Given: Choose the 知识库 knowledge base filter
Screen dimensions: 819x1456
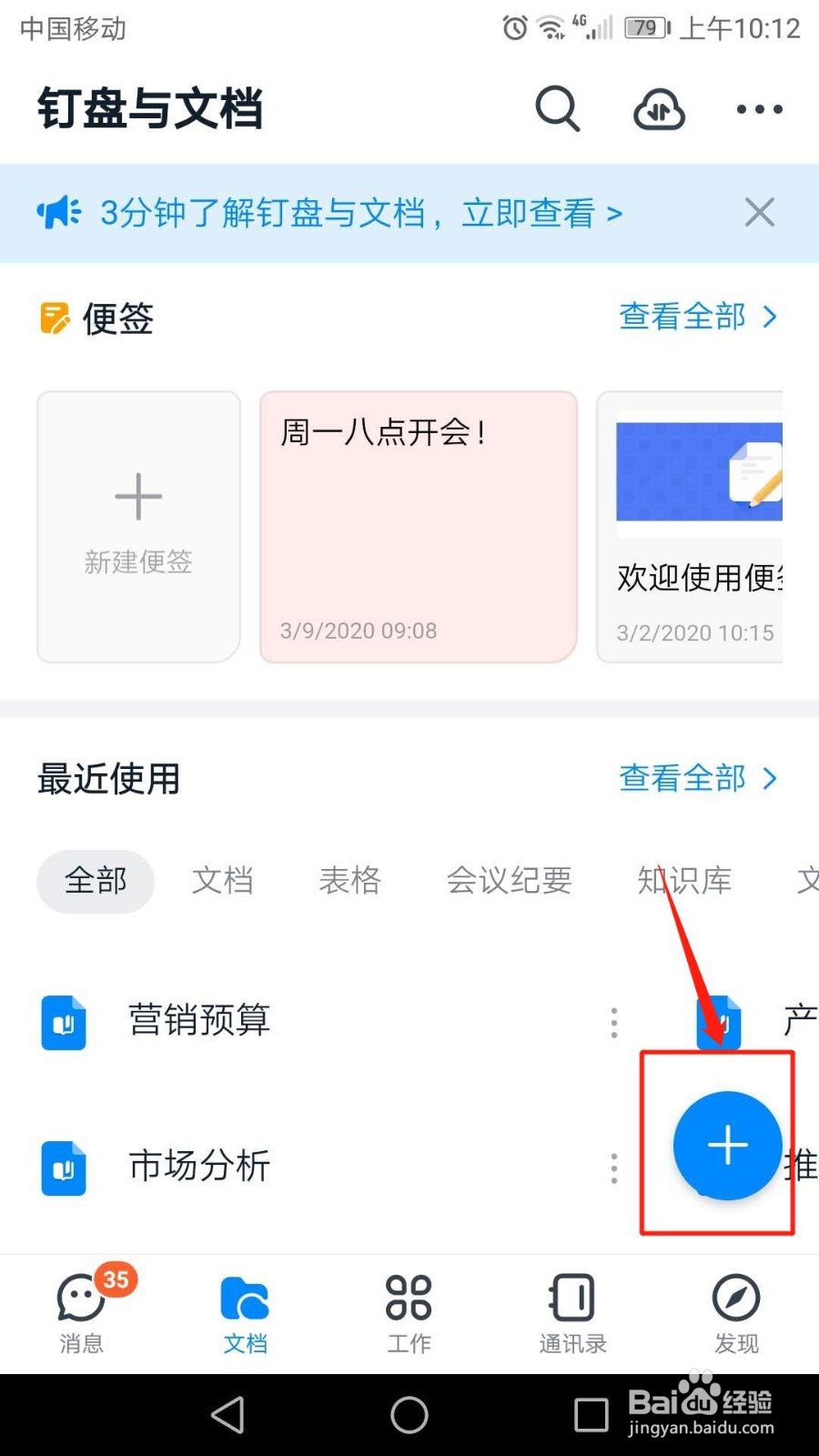Looking at the screenshot, I should coord(684,880).
